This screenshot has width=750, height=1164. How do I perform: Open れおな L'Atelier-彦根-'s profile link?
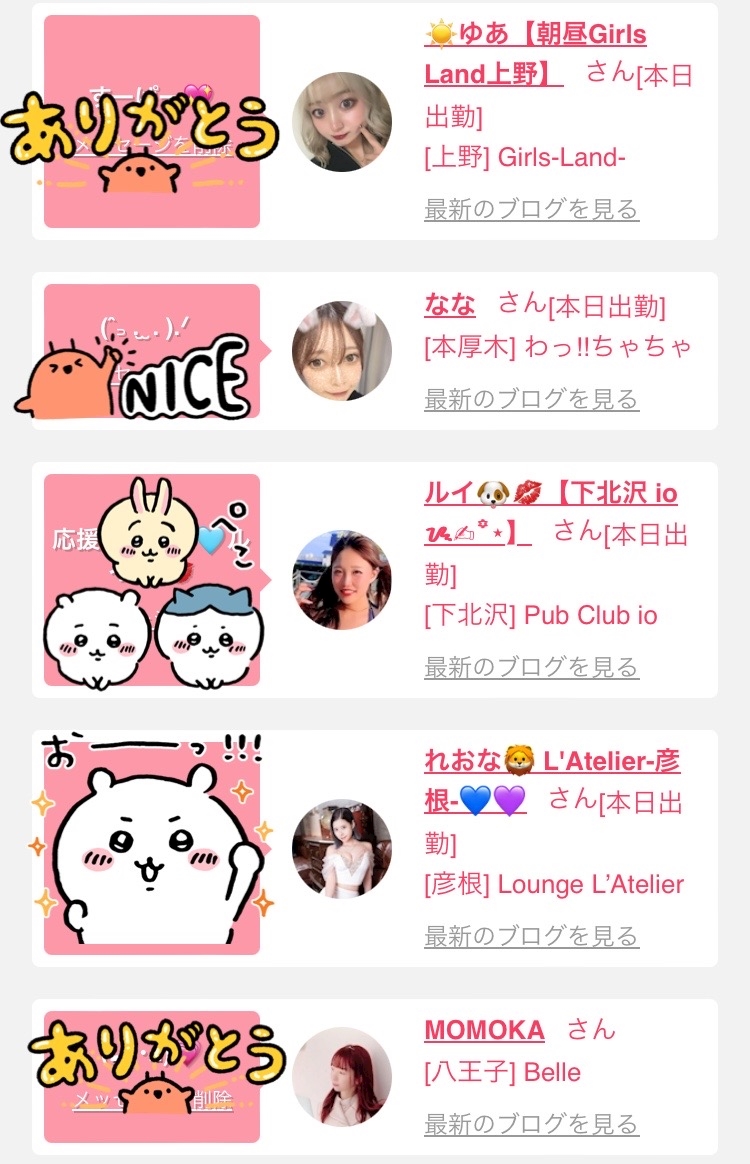pos(552,762)
